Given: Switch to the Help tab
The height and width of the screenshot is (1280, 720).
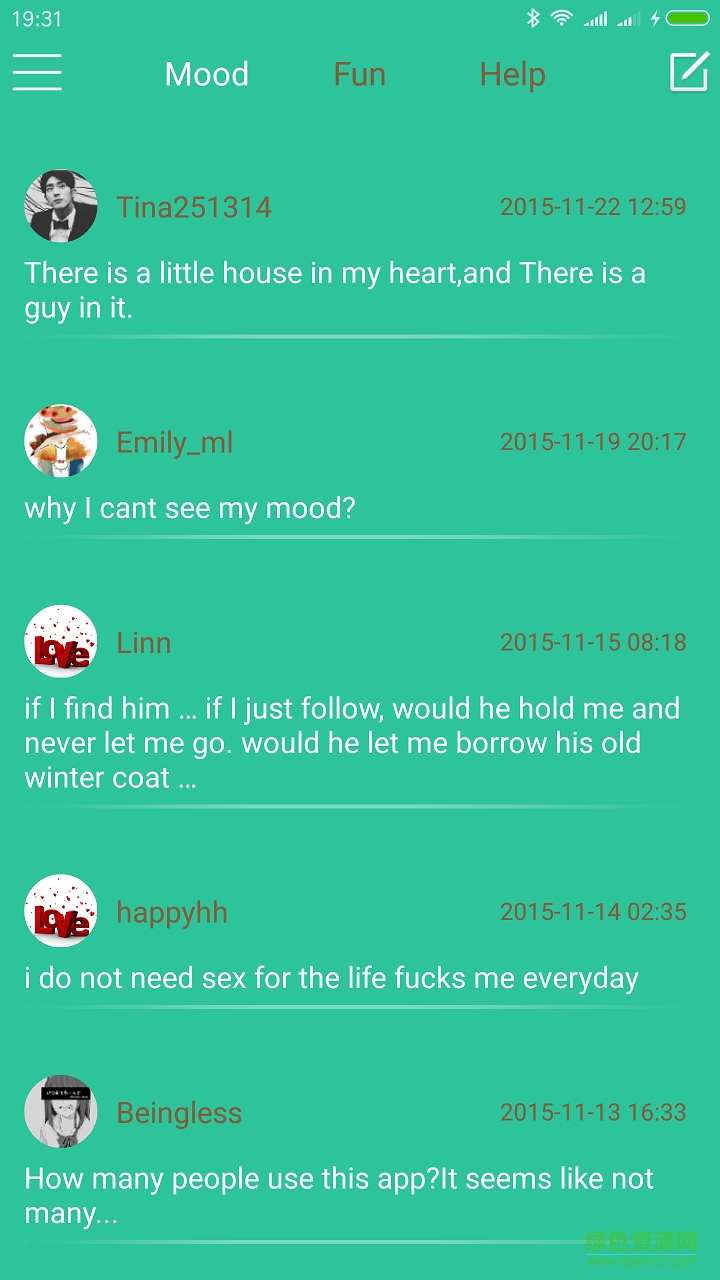Looking at the screenshot, I should pos(512,74).
